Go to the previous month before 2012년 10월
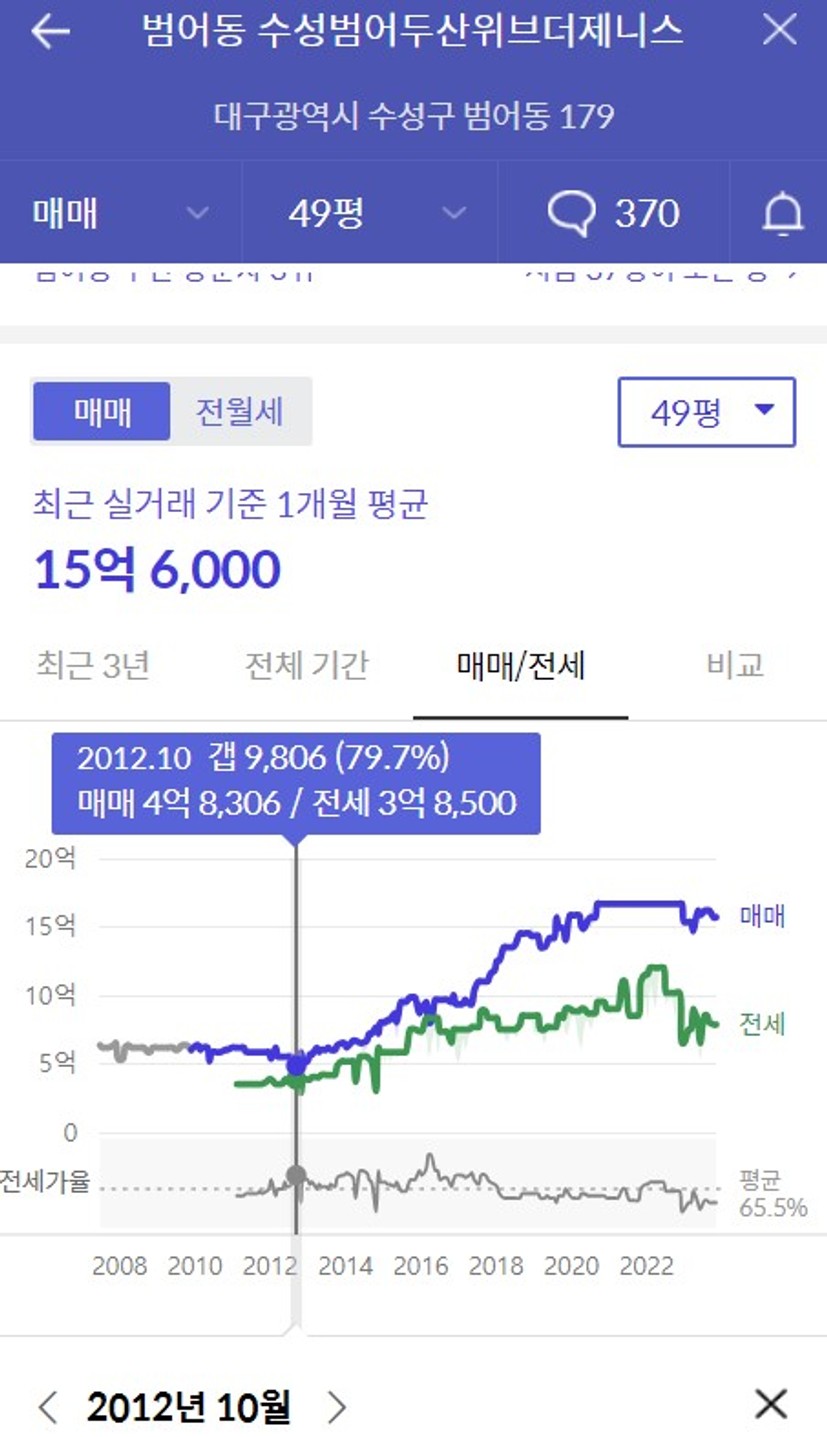Screen dimensions: 827x1437 coord(46,1407)
